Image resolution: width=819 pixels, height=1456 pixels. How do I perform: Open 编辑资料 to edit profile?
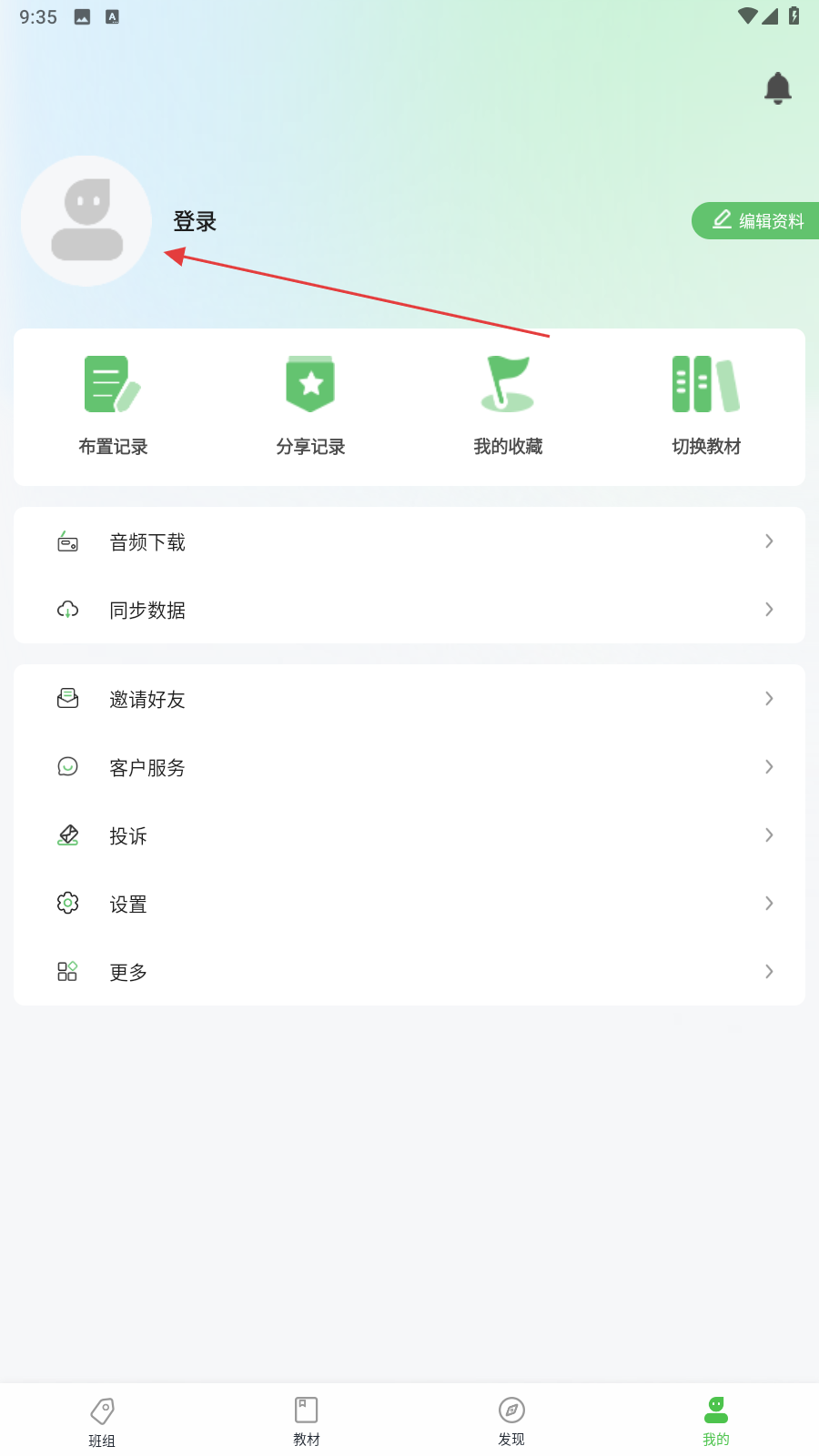pyautogui.click(x=755, y=220)
